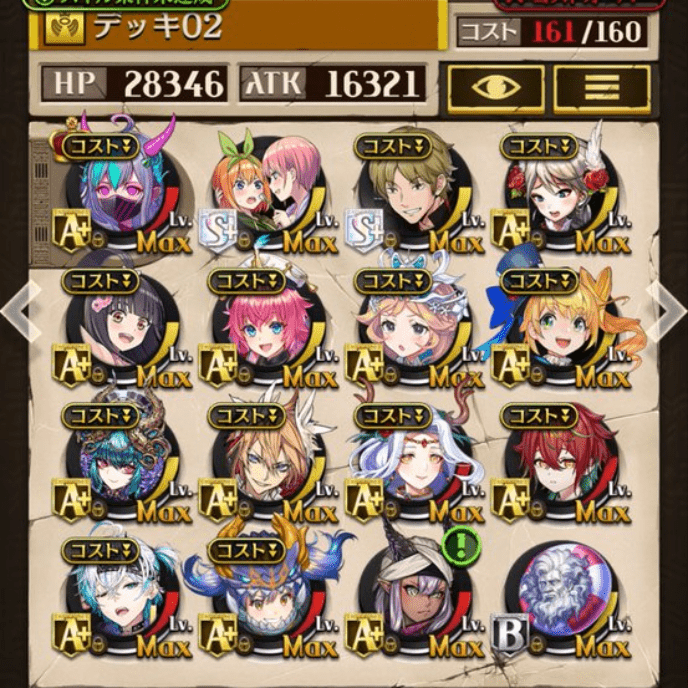Toggle the eye view button
The height and width of the screenshot is (688, 688).
click(x=496, y=88)
